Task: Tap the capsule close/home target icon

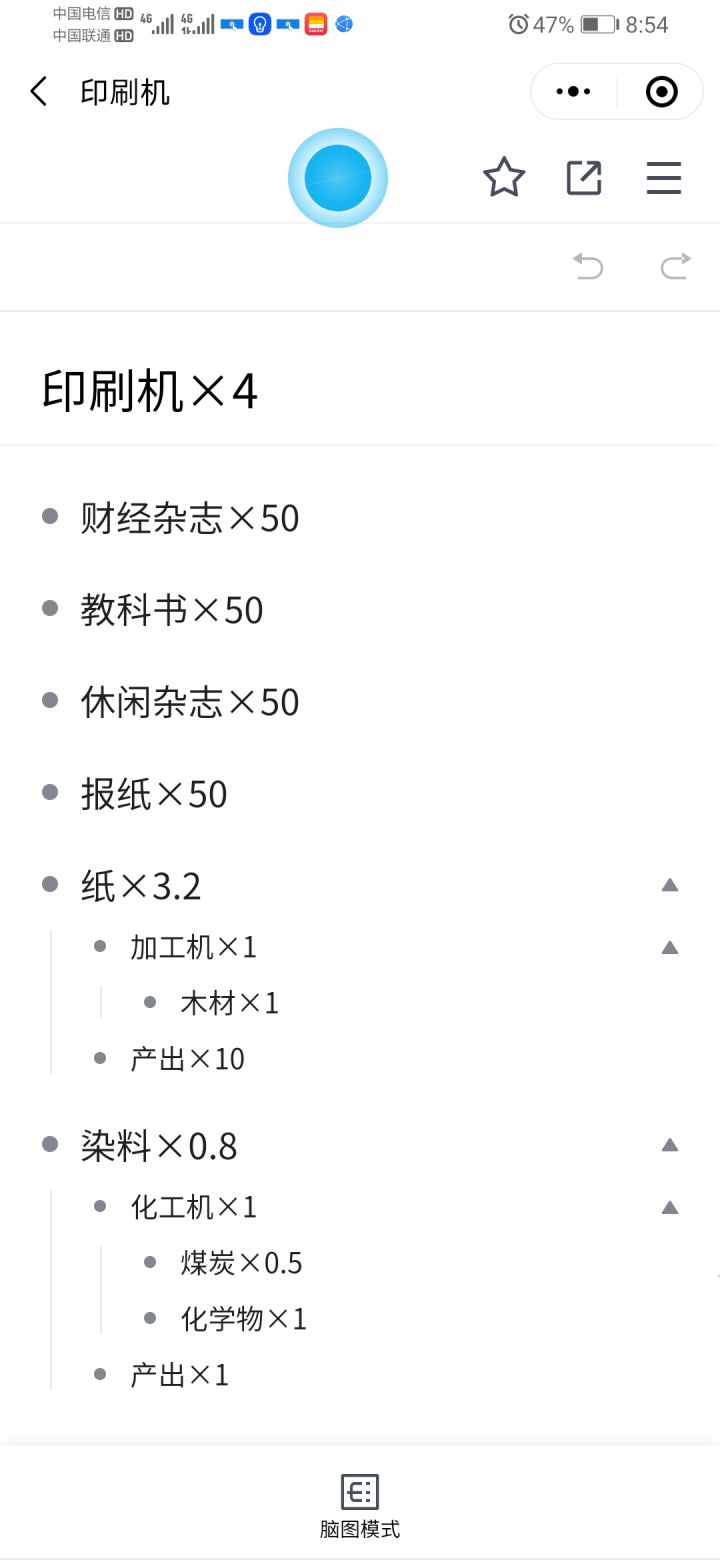Action: [x=661, y=91]
